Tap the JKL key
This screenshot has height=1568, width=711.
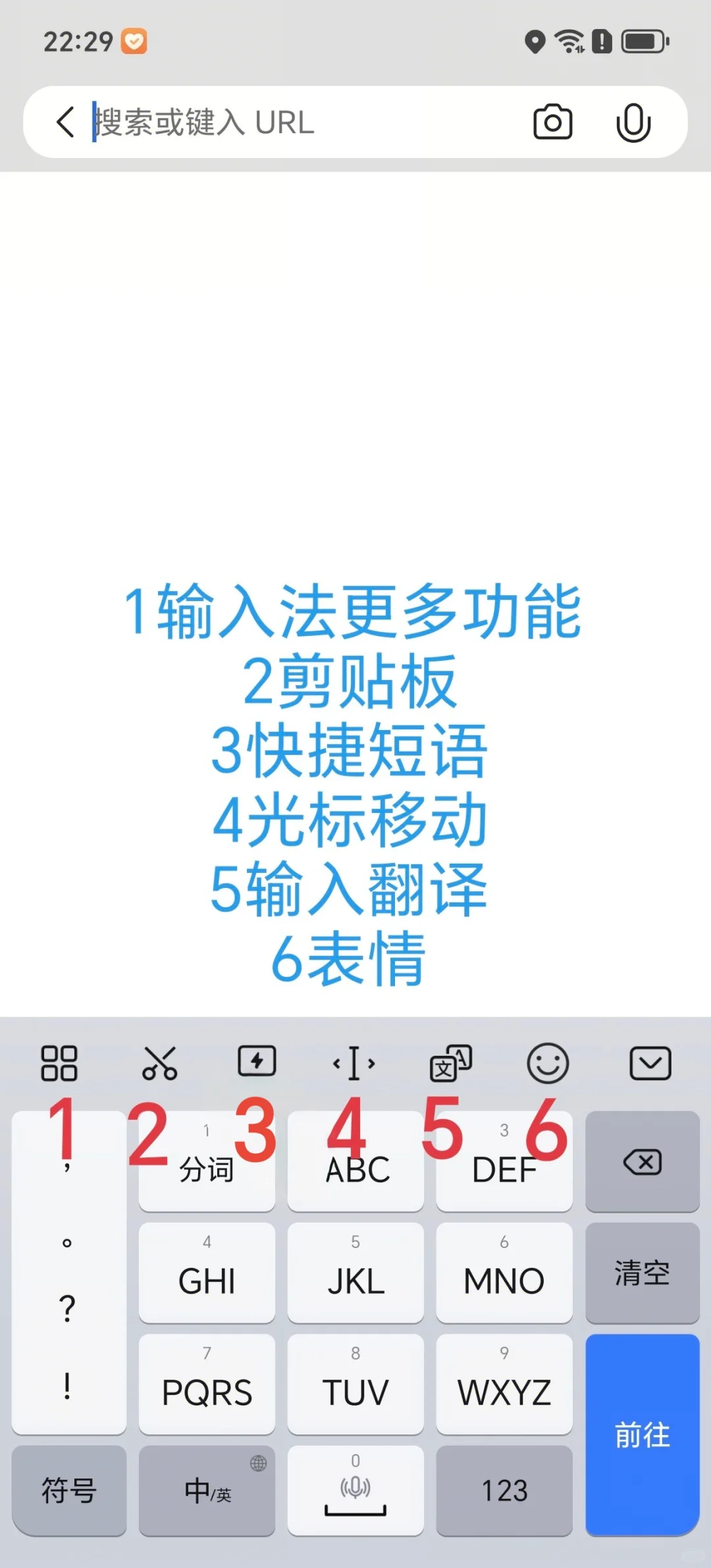[x=355, y=1272]
